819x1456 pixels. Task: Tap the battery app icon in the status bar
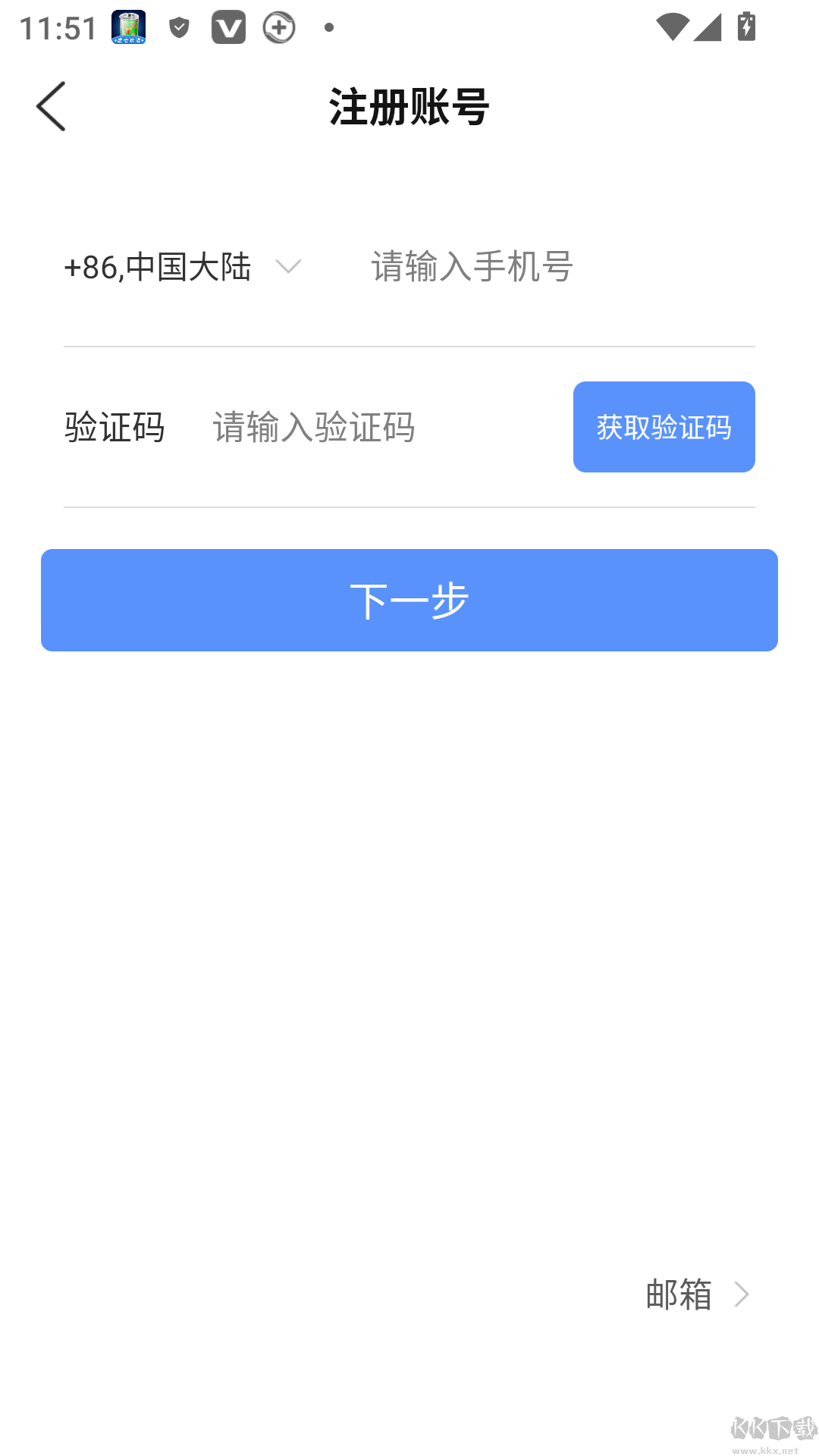127,27
